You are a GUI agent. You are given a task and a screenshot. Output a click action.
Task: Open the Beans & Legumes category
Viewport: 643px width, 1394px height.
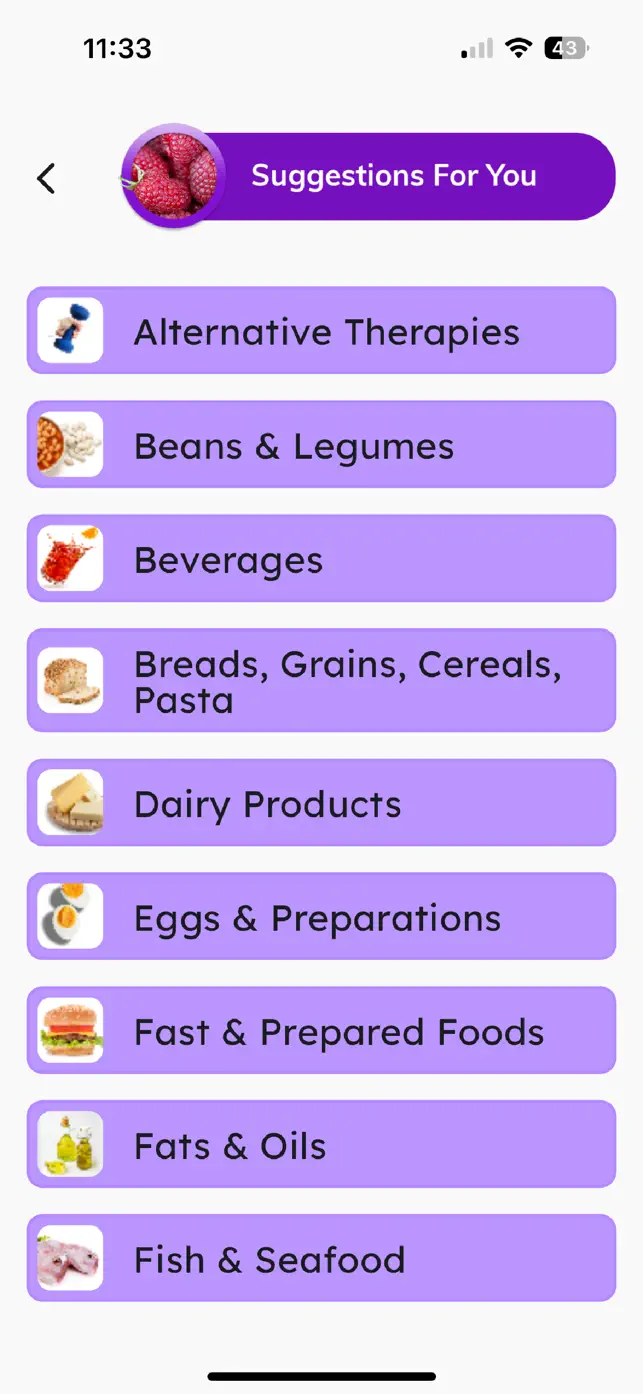[321, 445]
